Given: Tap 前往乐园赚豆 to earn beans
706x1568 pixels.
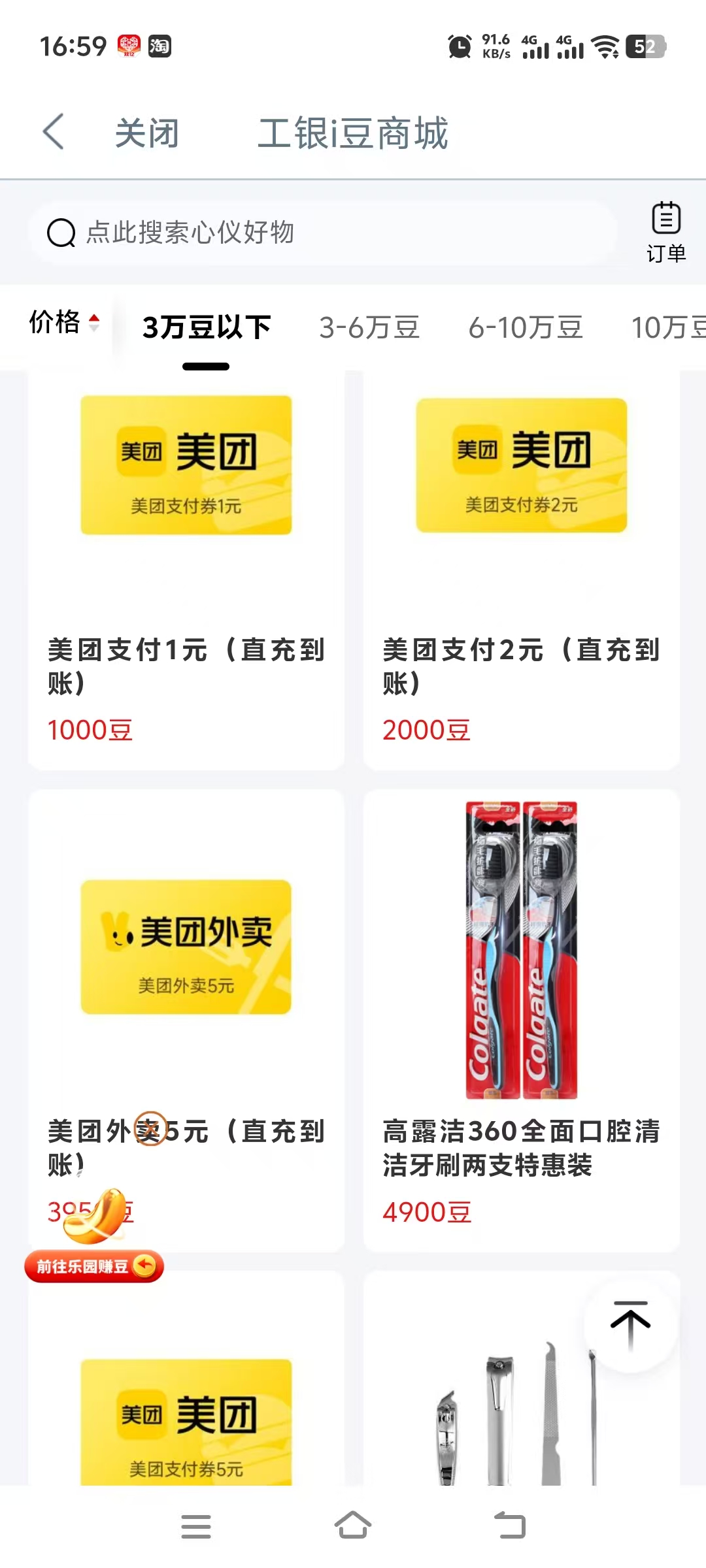Looking at the screenshot, I should (93, 1266).
